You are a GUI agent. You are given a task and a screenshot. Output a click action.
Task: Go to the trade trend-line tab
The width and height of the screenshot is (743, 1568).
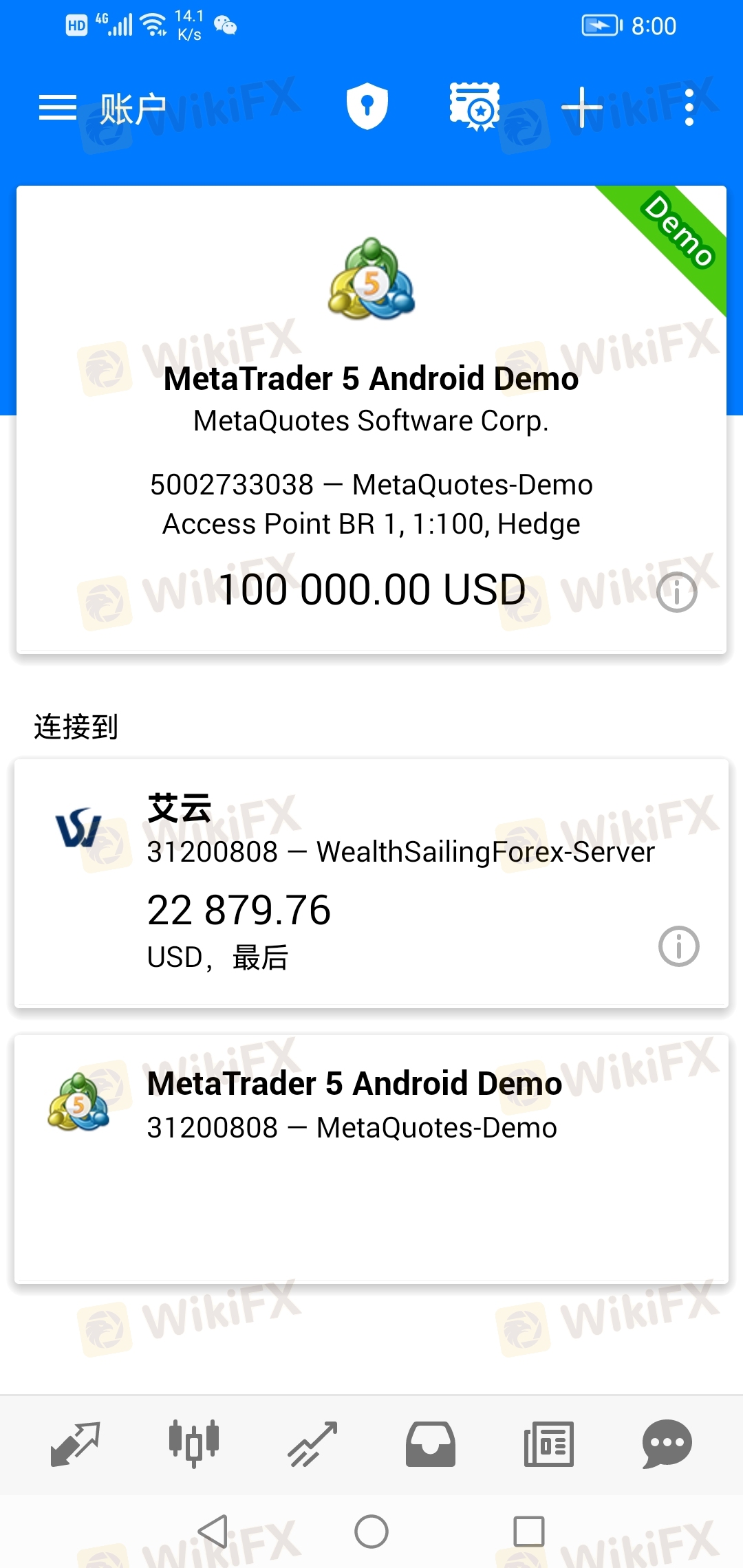(x=312, y=1444)
